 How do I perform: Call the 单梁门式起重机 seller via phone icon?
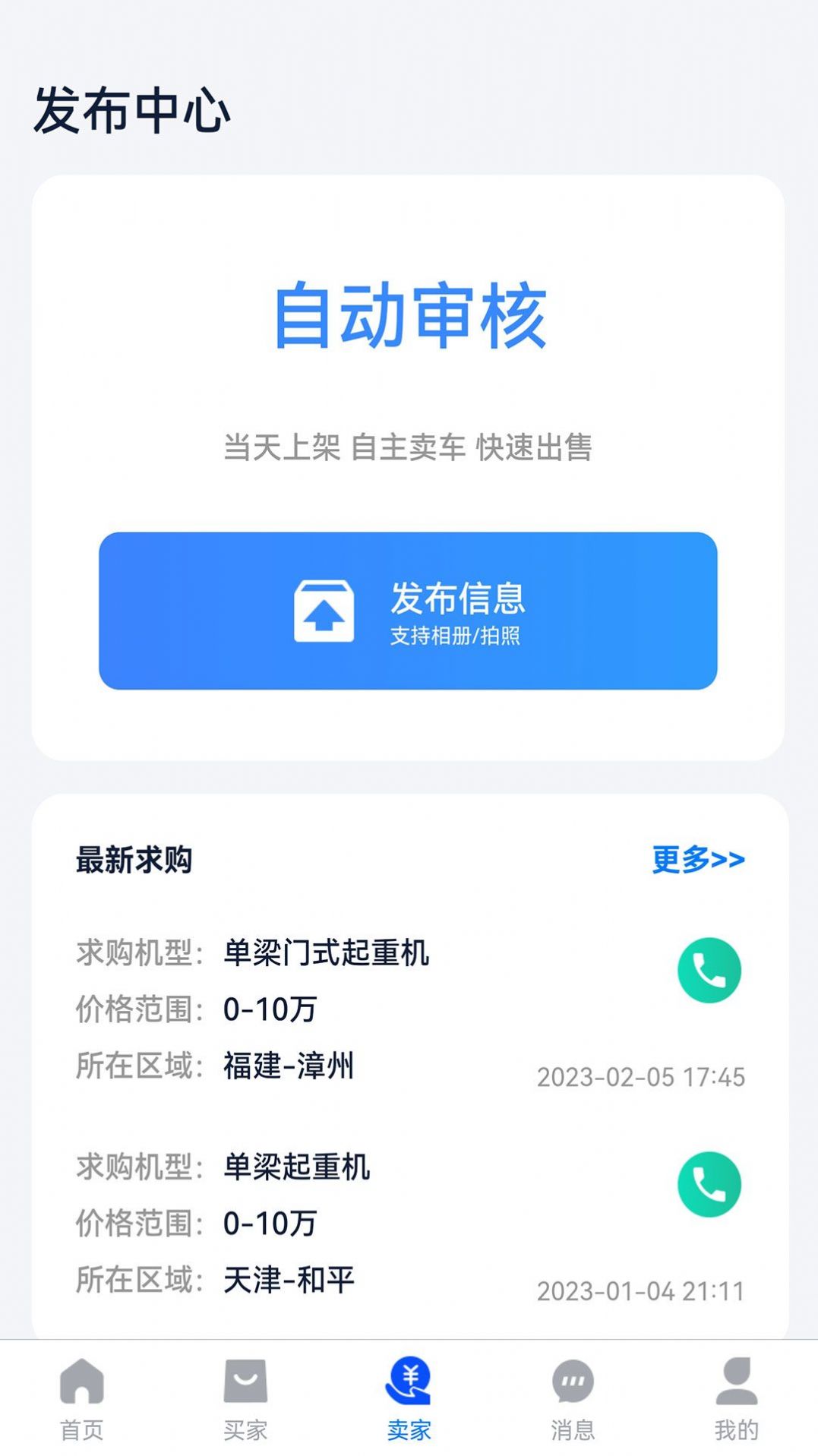coord(708,970)
